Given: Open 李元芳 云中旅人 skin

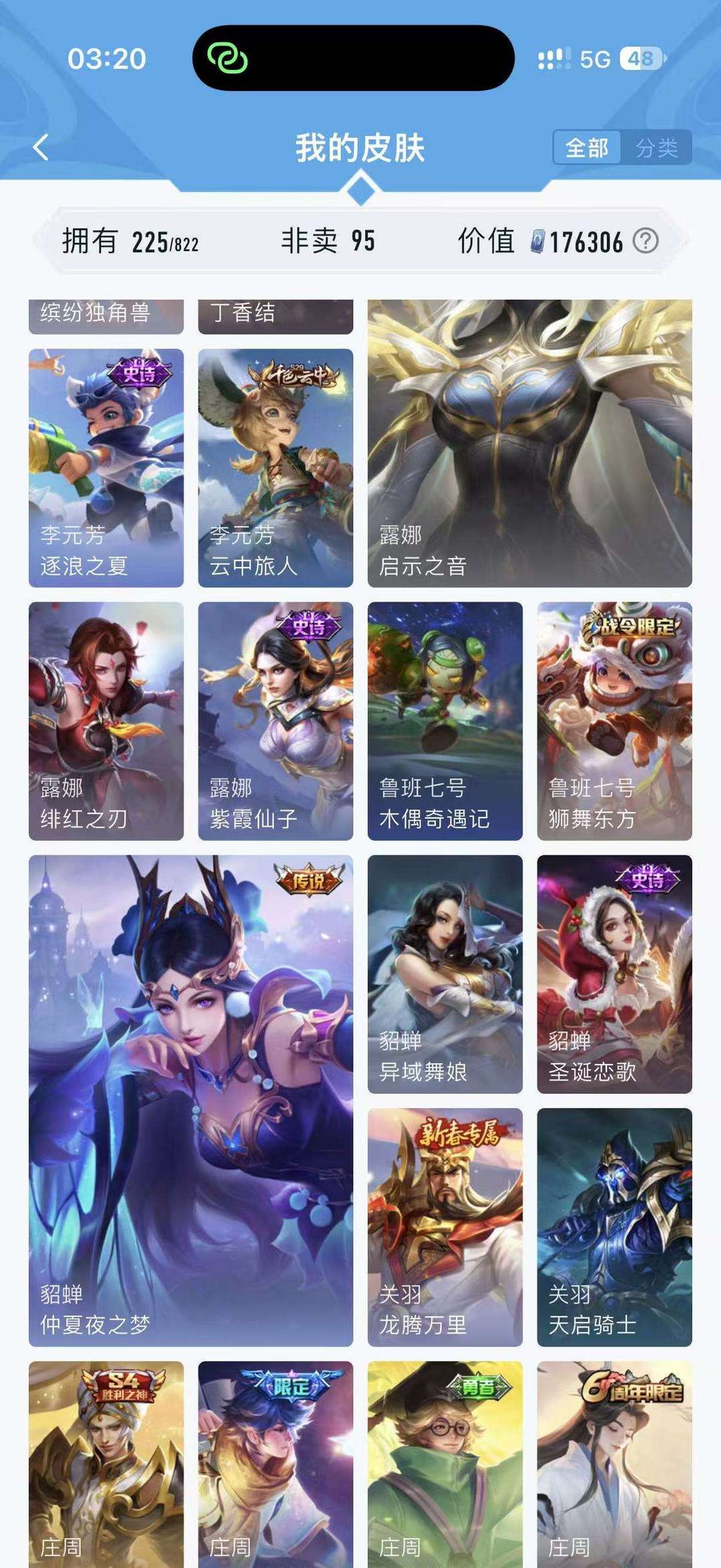Looking at the screenshot, I should click(x=276, y=468).
